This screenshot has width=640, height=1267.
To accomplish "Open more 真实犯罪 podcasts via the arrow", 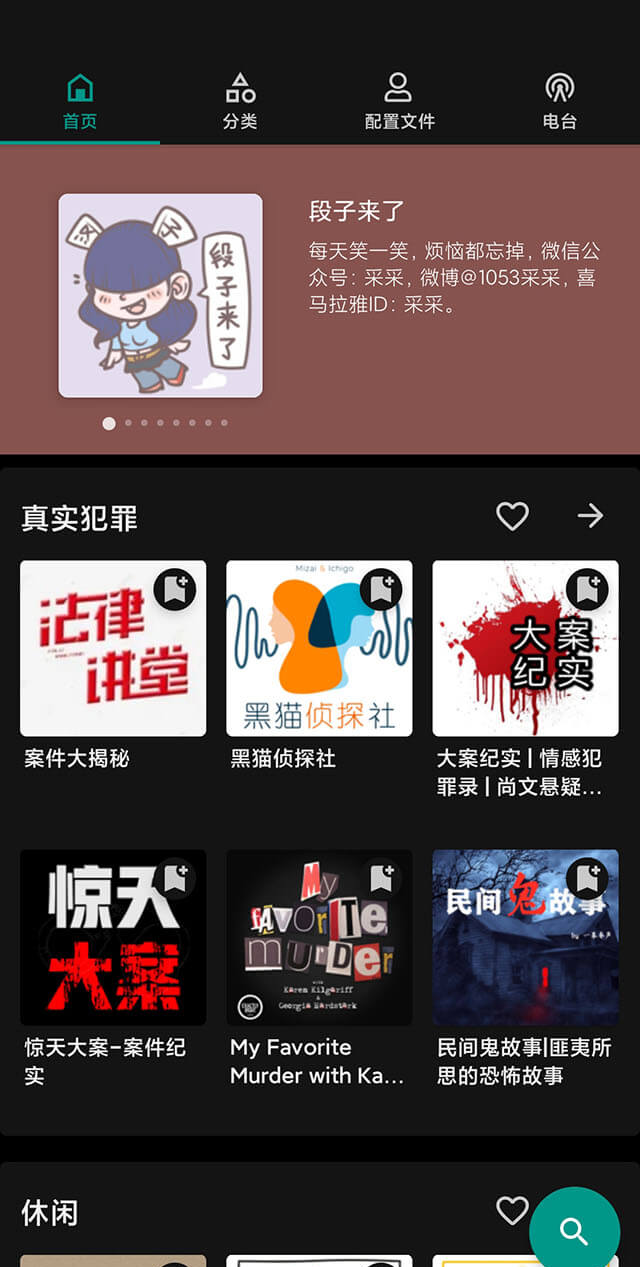I will coord(591,516).
